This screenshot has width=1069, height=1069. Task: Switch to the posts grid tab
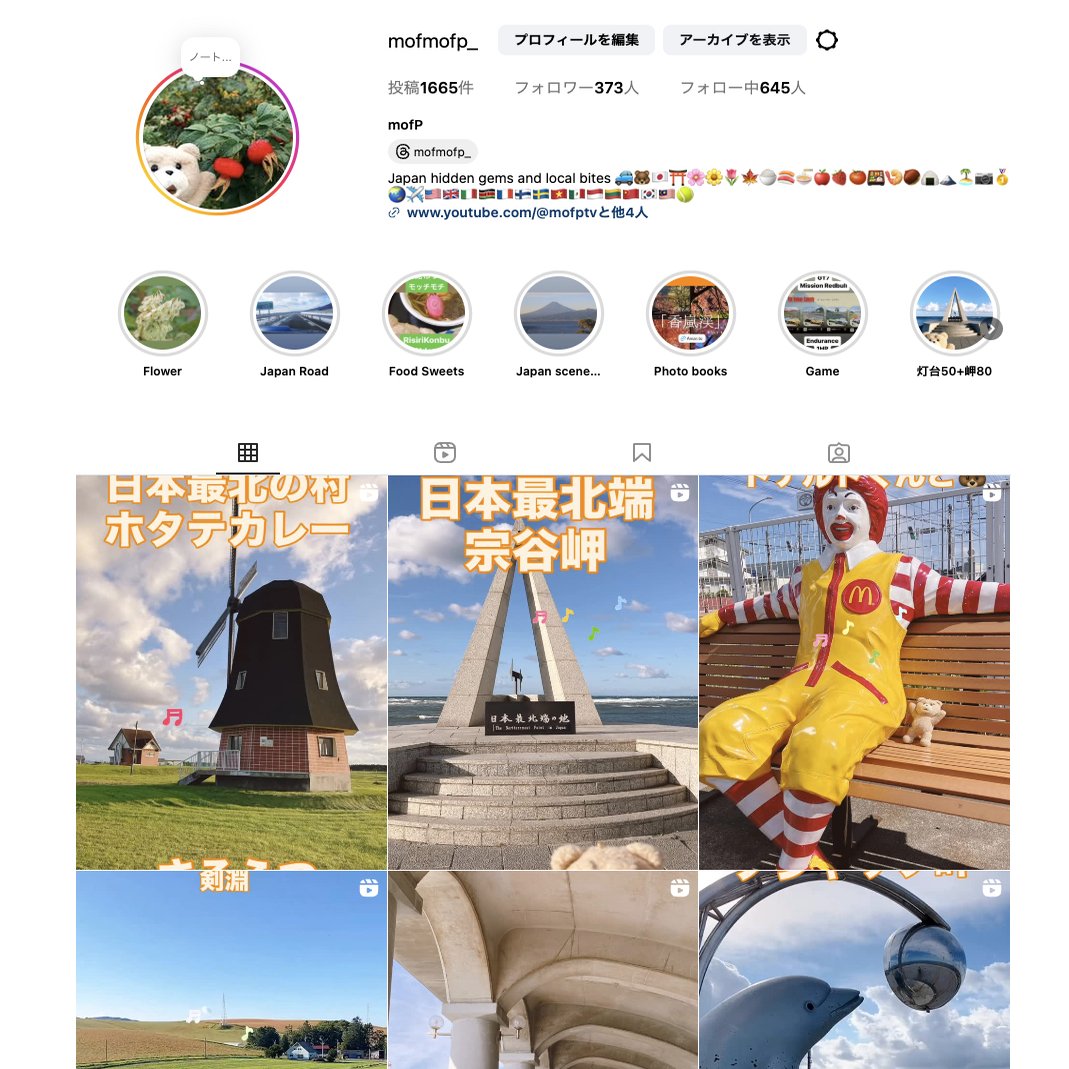click(x=248, y=453)
